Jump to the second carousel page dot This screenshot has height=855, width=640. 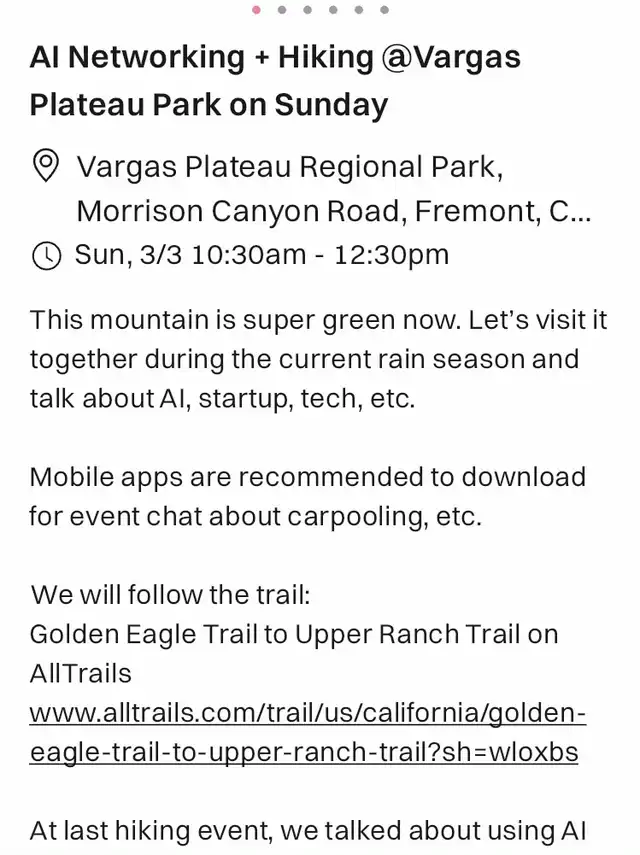coord(283,10)
